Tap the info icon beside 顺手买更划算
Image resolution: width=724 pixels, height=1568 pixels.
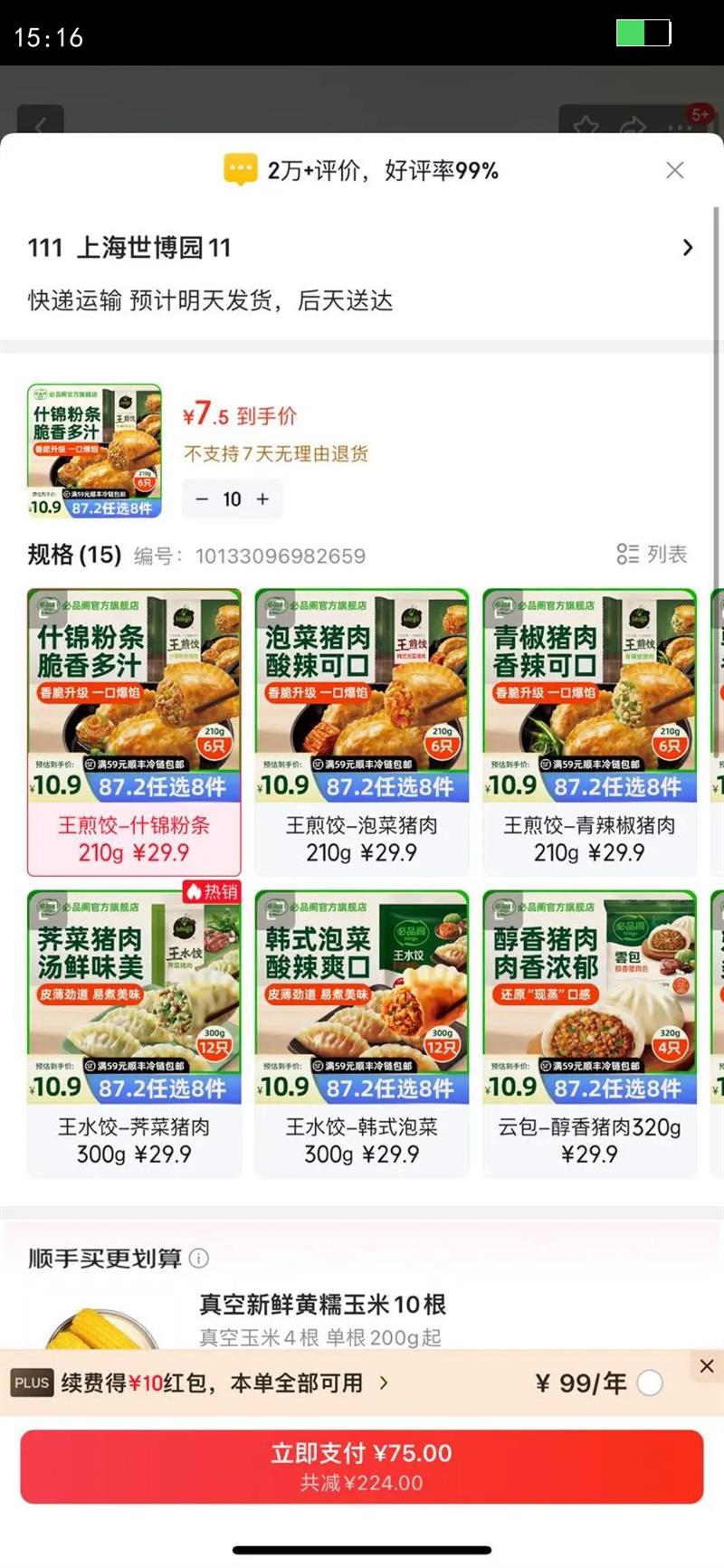point(197,1259)
